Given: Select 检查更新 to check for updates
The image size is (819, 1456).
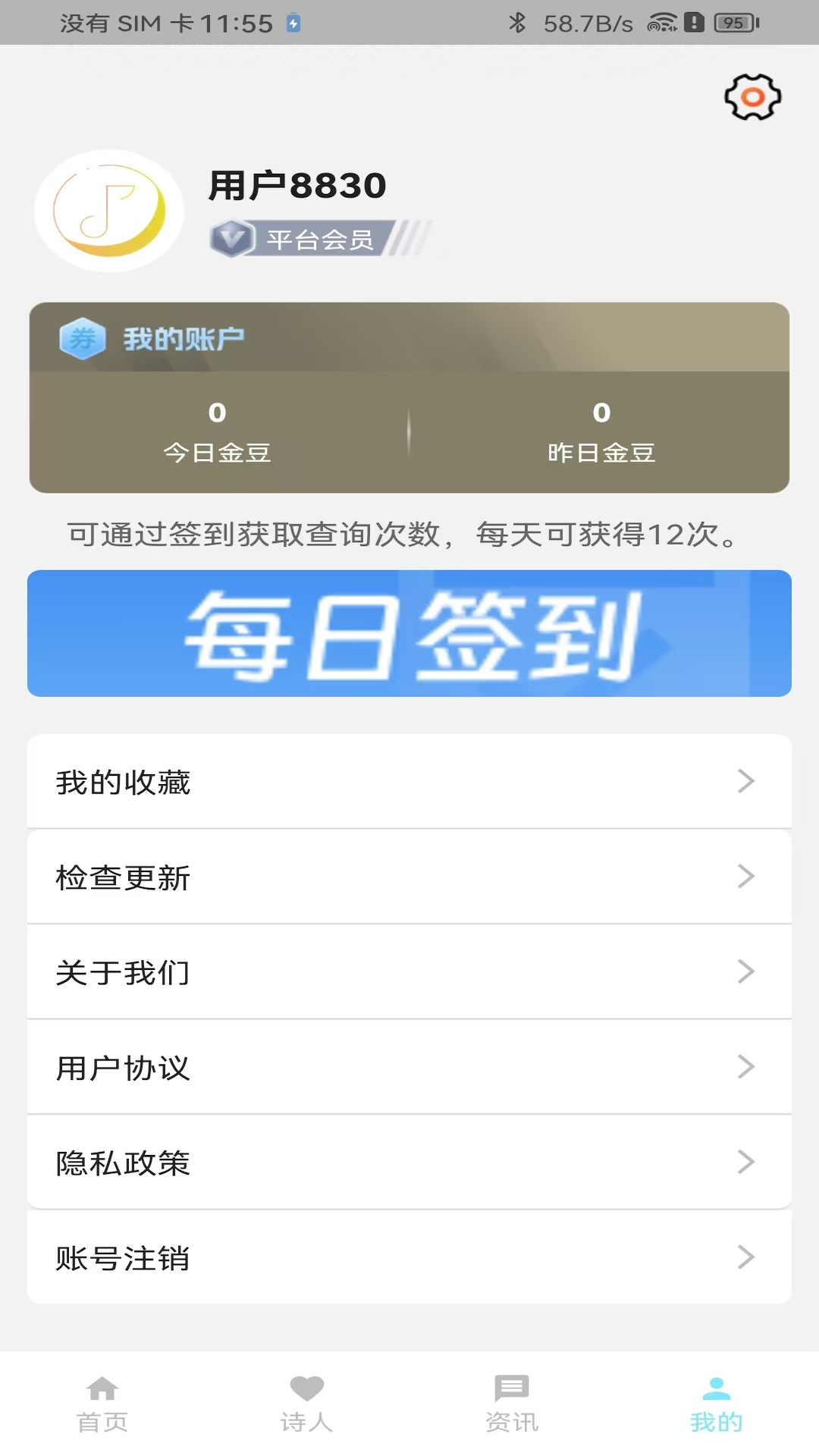Looking at the screenshot, I should [x=409, y=877].
